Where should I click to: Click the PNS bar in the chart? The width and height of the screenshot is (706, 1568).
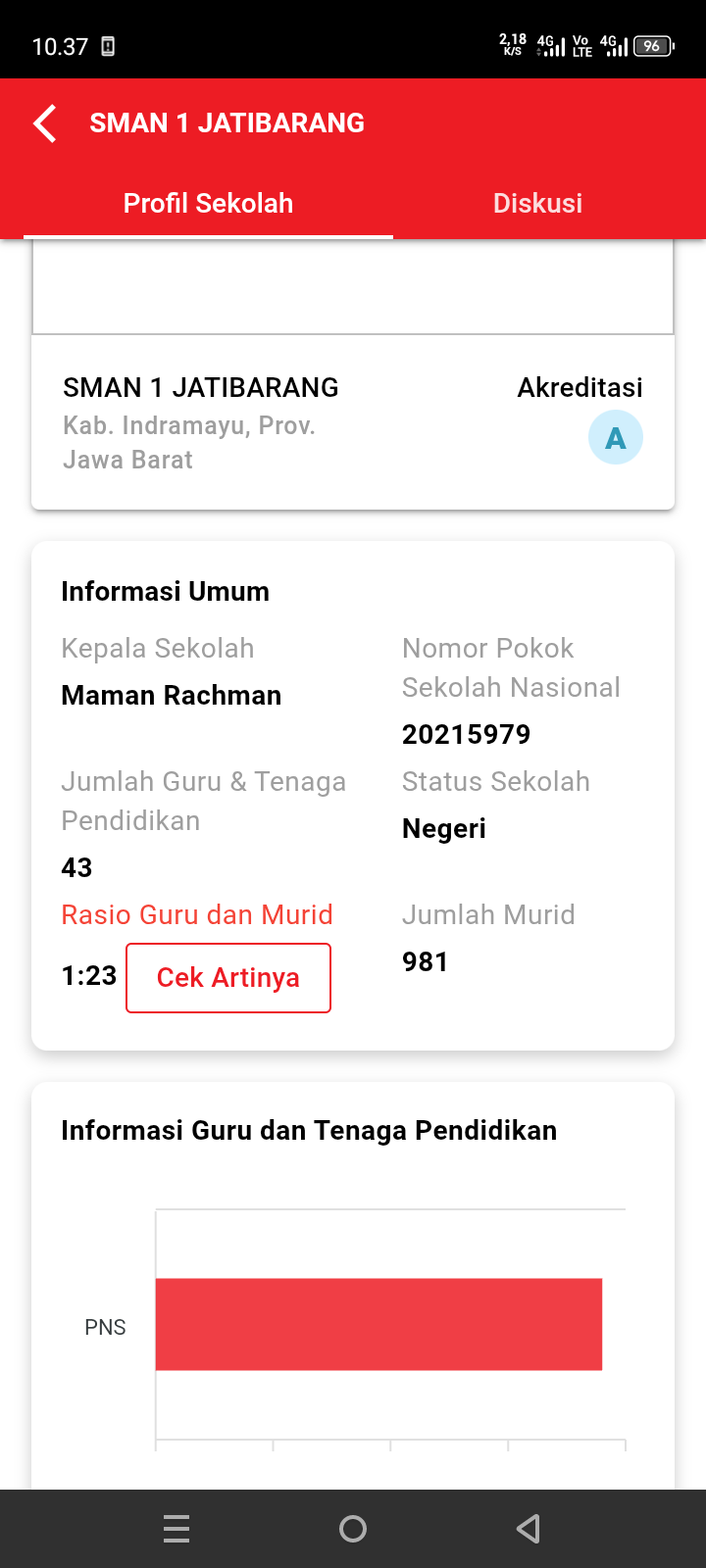point(380,1324)
